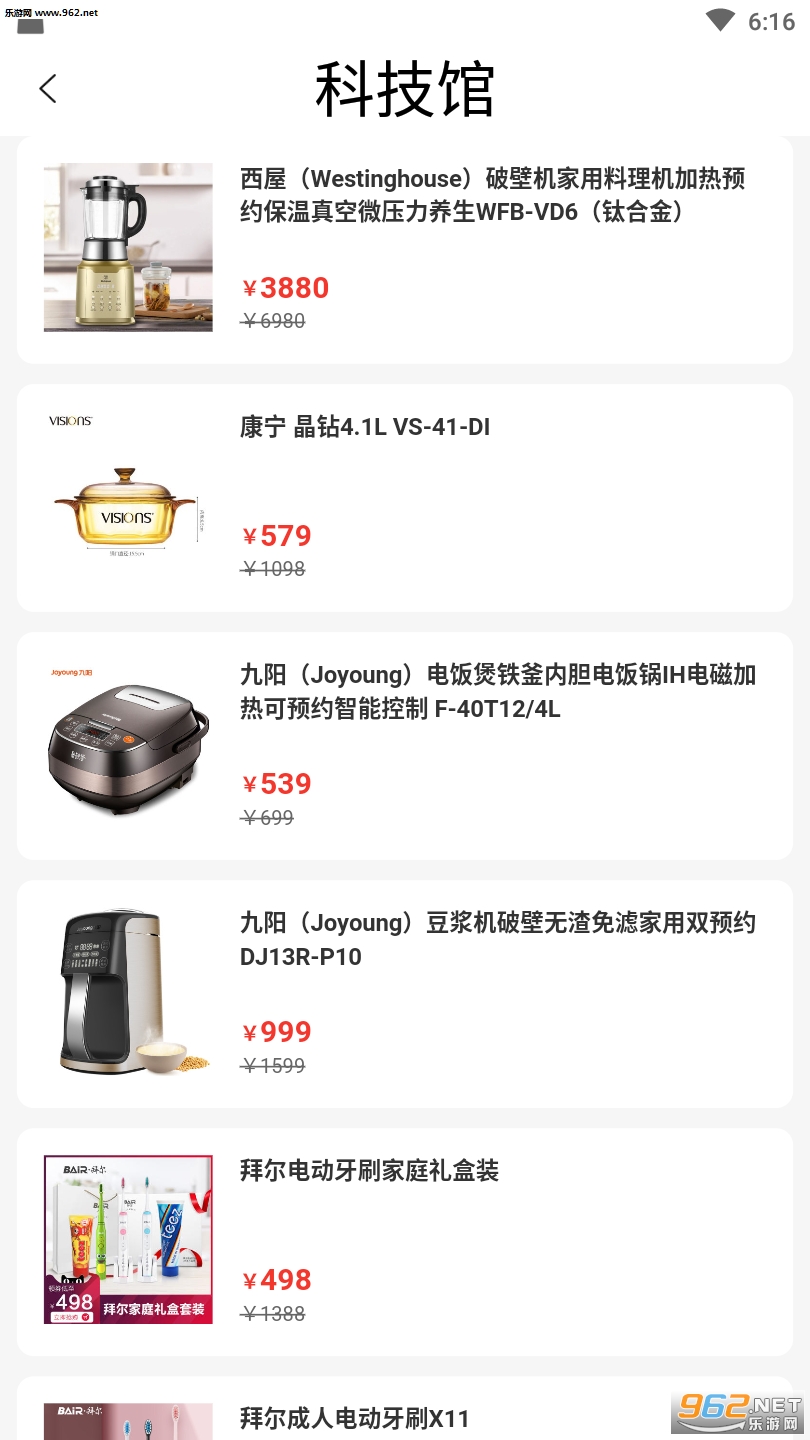Image resolution: width=810 pixels, height=1440 pixels.
Task: View the 拜尔成人电动牙刷X11 item
Action: 355,1417
